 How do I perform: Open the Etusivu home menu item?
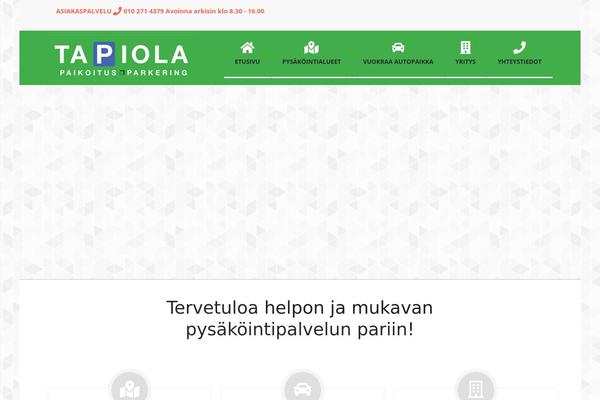click(x=247, y=54)
